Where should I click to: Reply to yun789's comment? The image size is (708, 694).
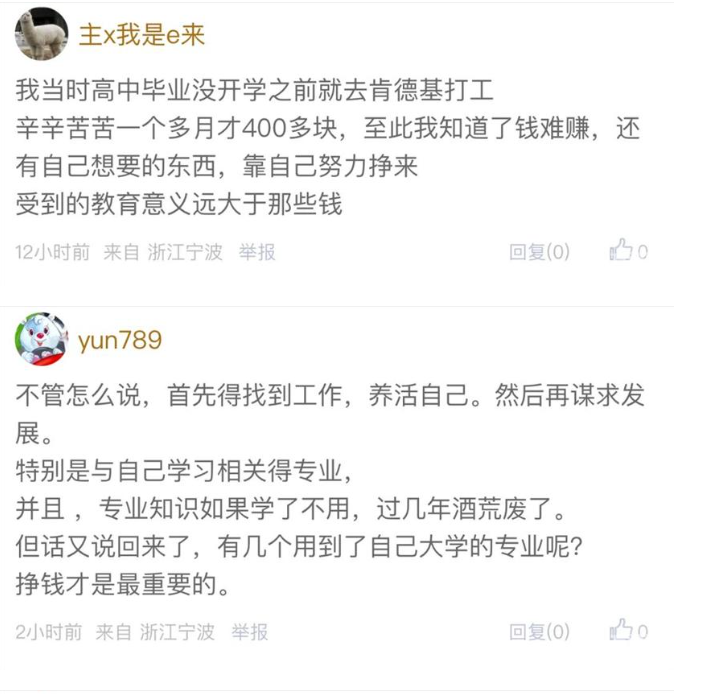pyautogui.click(x=539, y=632)
